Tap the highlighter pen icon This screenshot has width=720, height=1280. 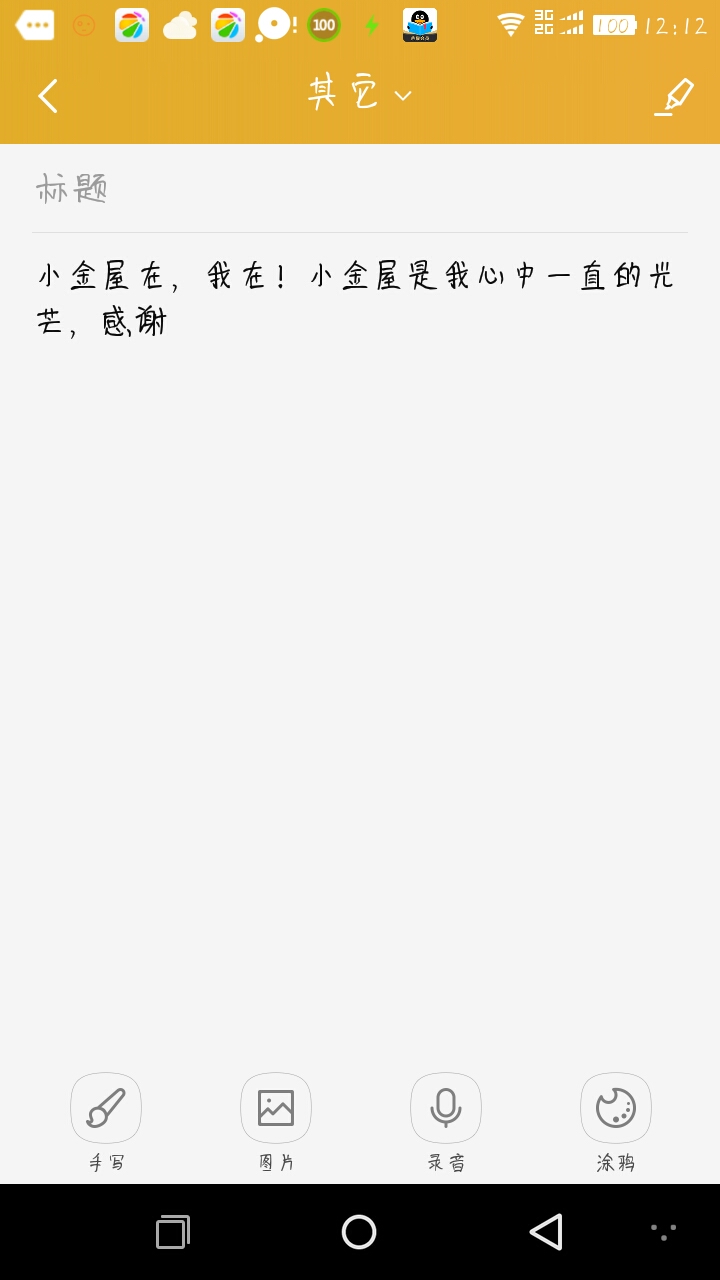click(x=674, y=96)
